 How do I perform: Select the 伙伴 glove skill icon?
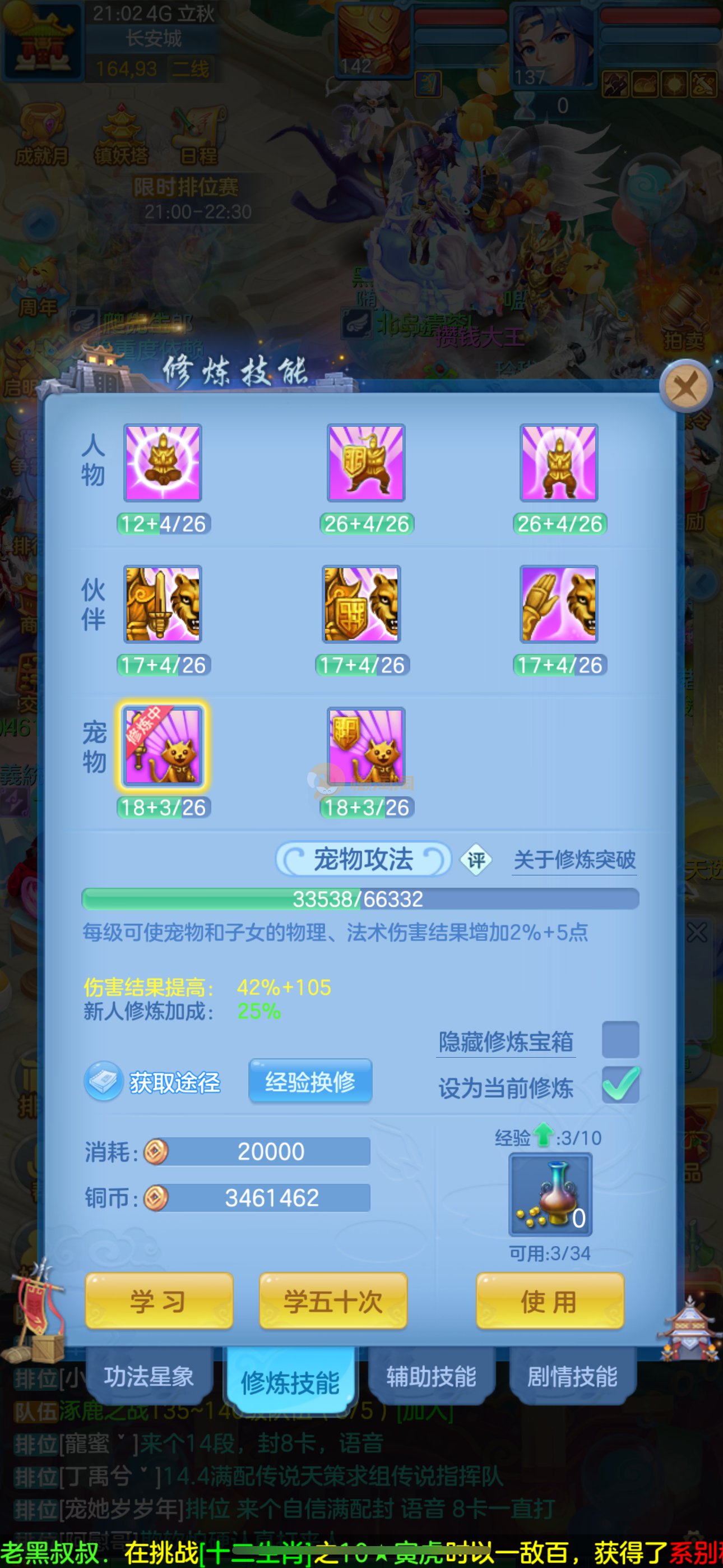pyautogui.click(x=559, y=604)
